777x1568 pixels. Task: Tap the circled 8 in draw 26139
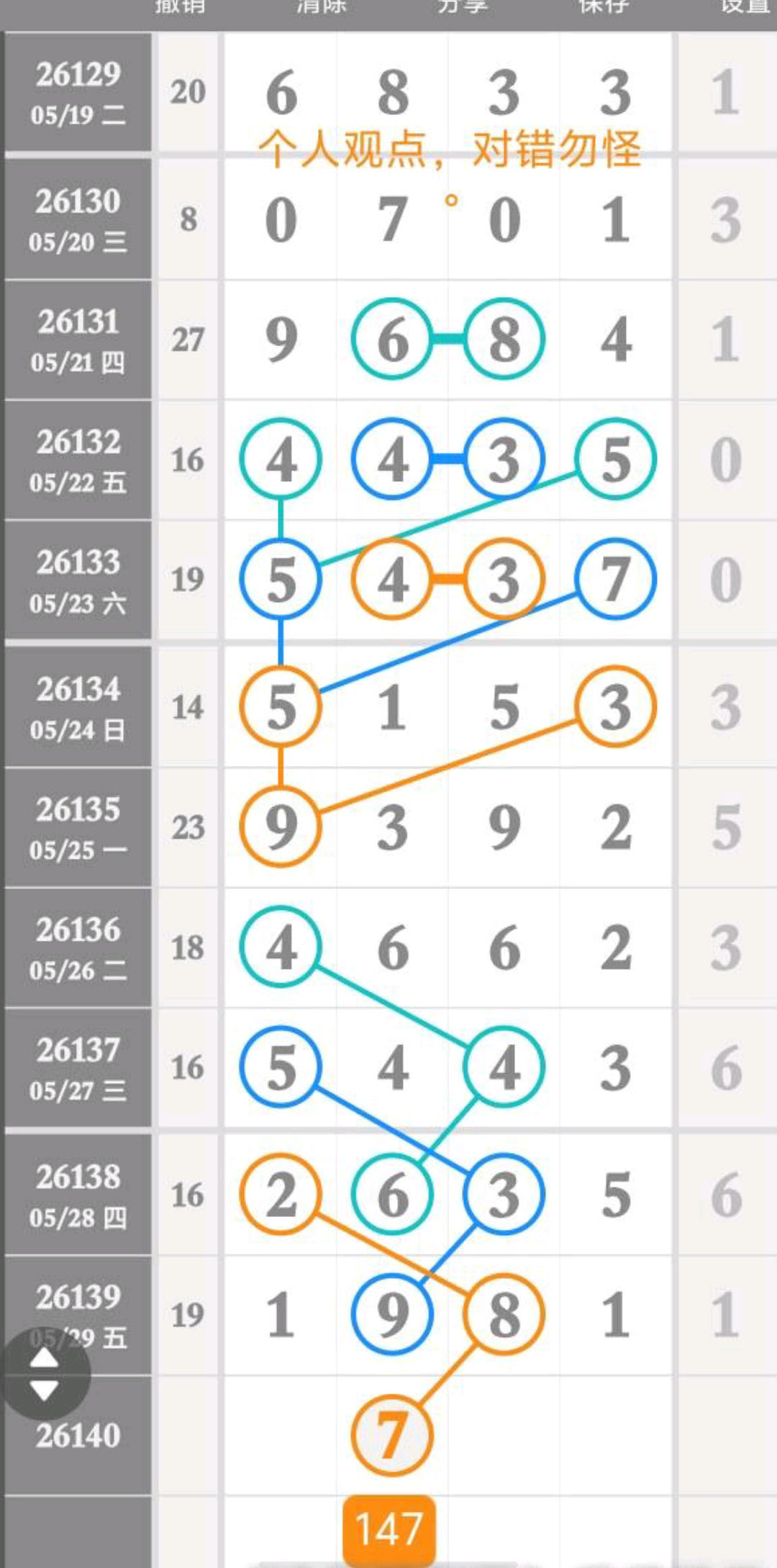504,1315
